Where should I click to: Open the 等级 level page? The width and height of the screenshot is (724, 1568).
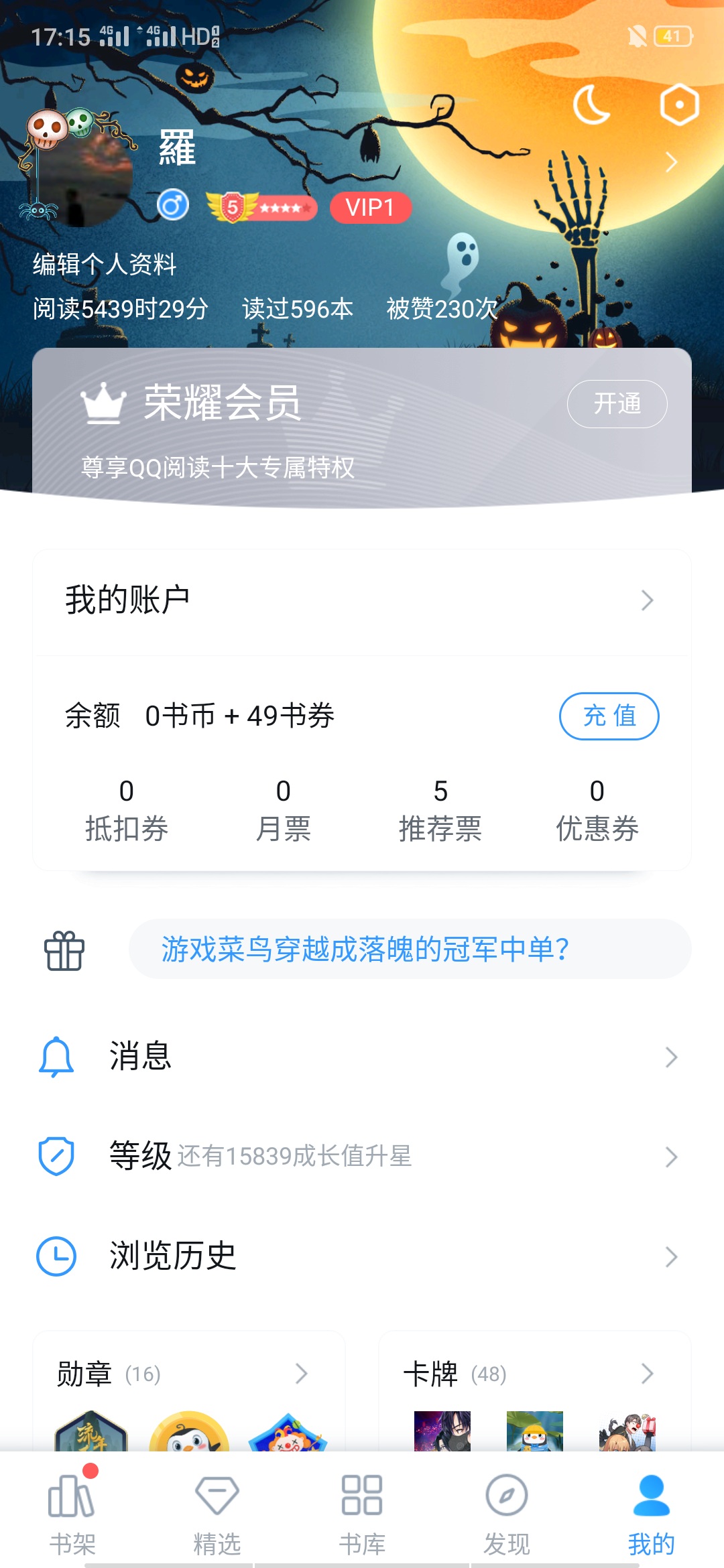[x=362, y=1157]
